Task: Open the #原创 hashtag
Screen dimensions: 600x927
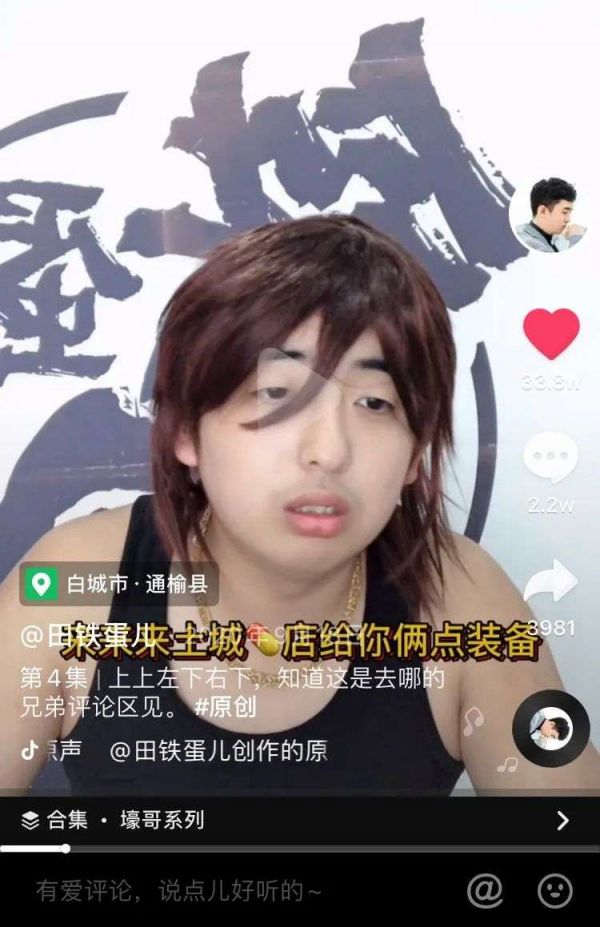Action: pyautogui.click(x=225, y=707)
